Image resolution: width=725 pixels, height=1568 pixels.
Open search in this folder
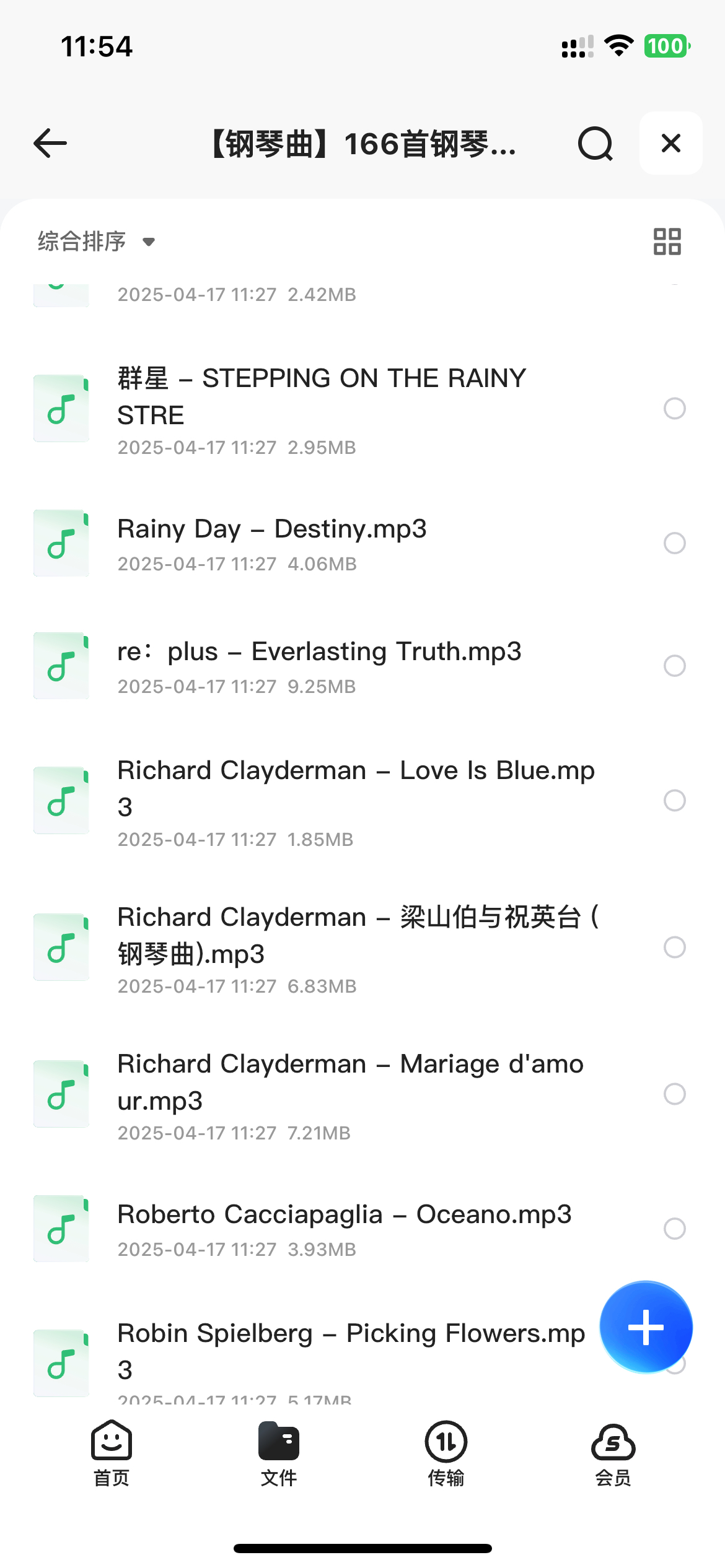[595, 144]
